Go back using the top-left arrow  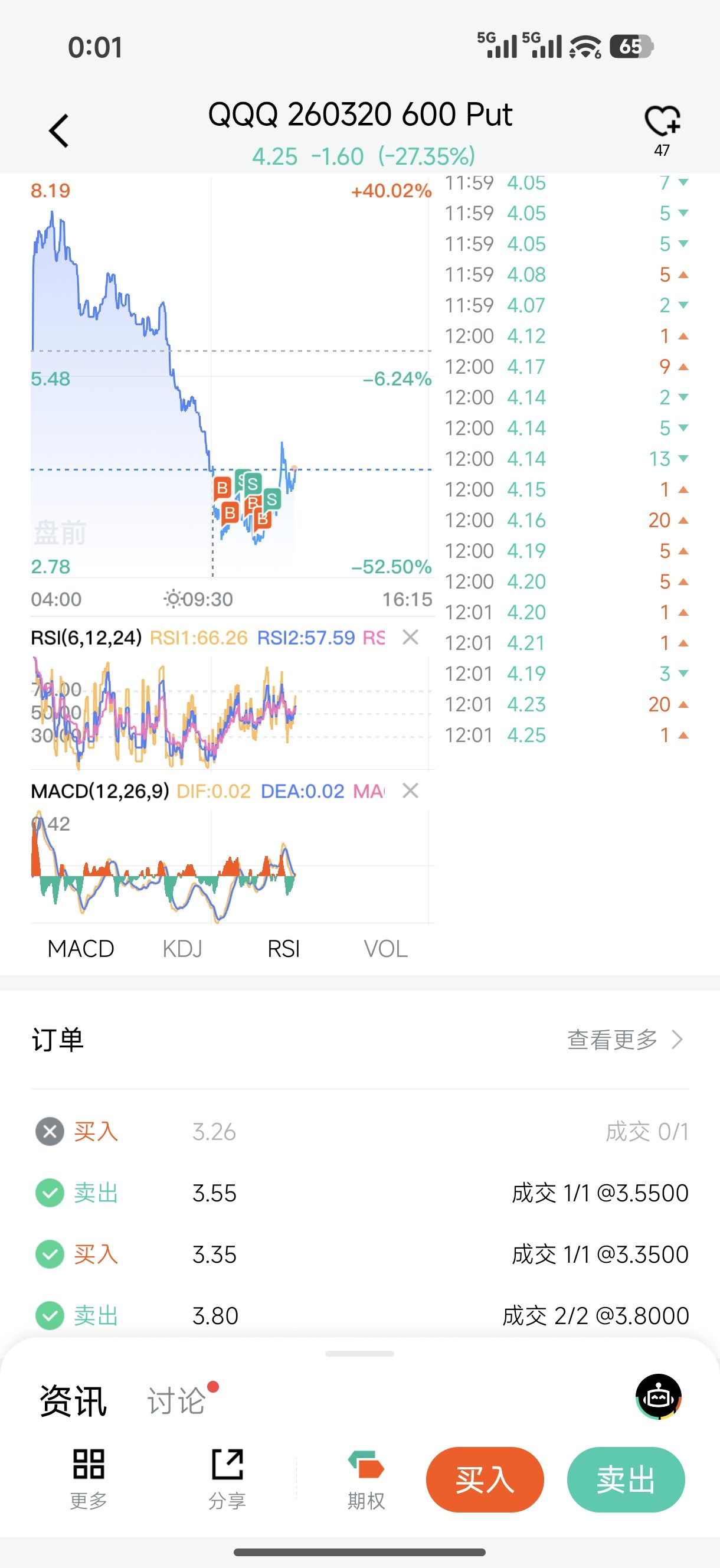pos(59,131)
